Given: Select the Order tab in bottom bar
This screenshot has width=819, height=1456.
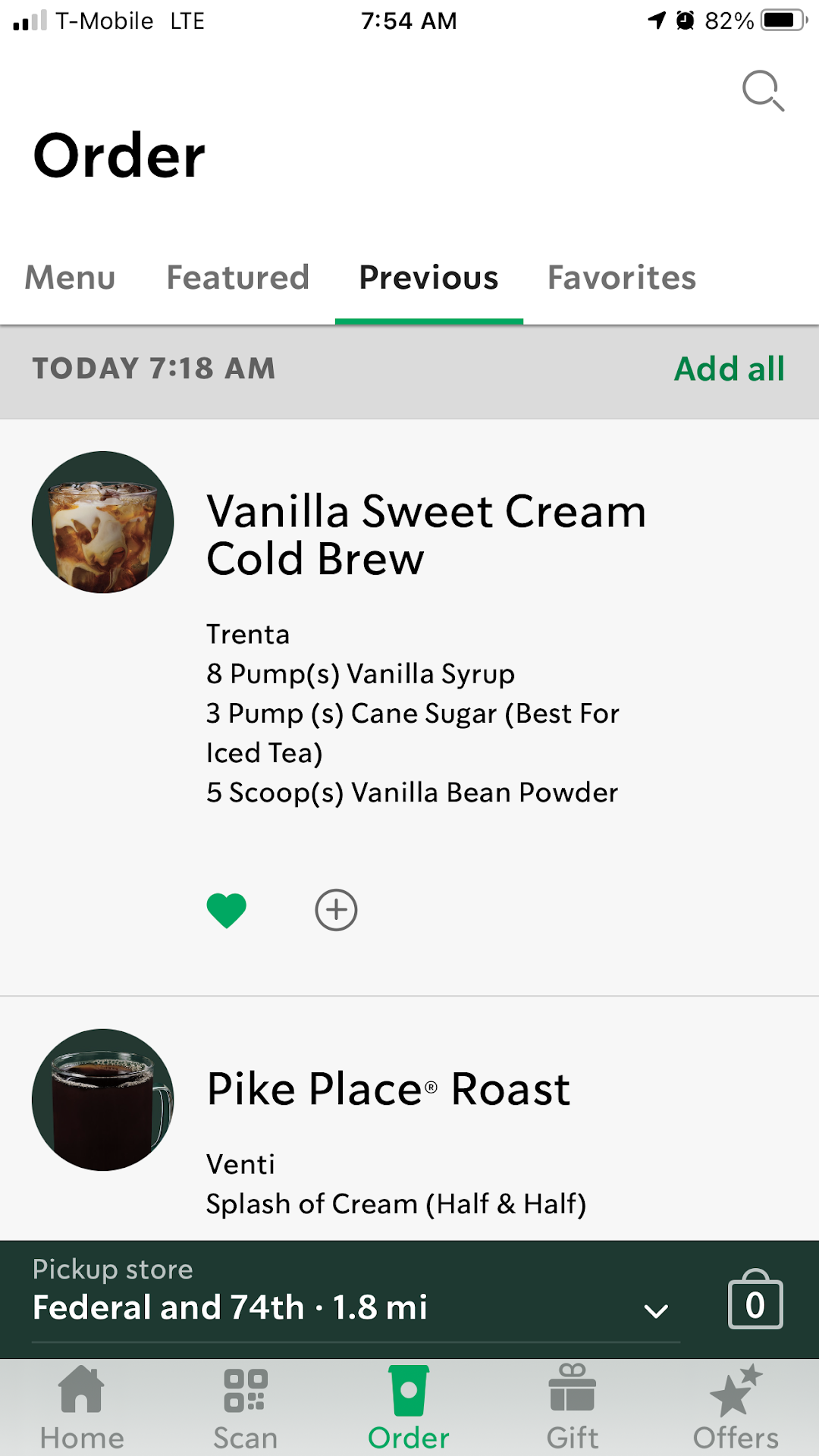Looking at the screenshot, I should coord(409,1407).
